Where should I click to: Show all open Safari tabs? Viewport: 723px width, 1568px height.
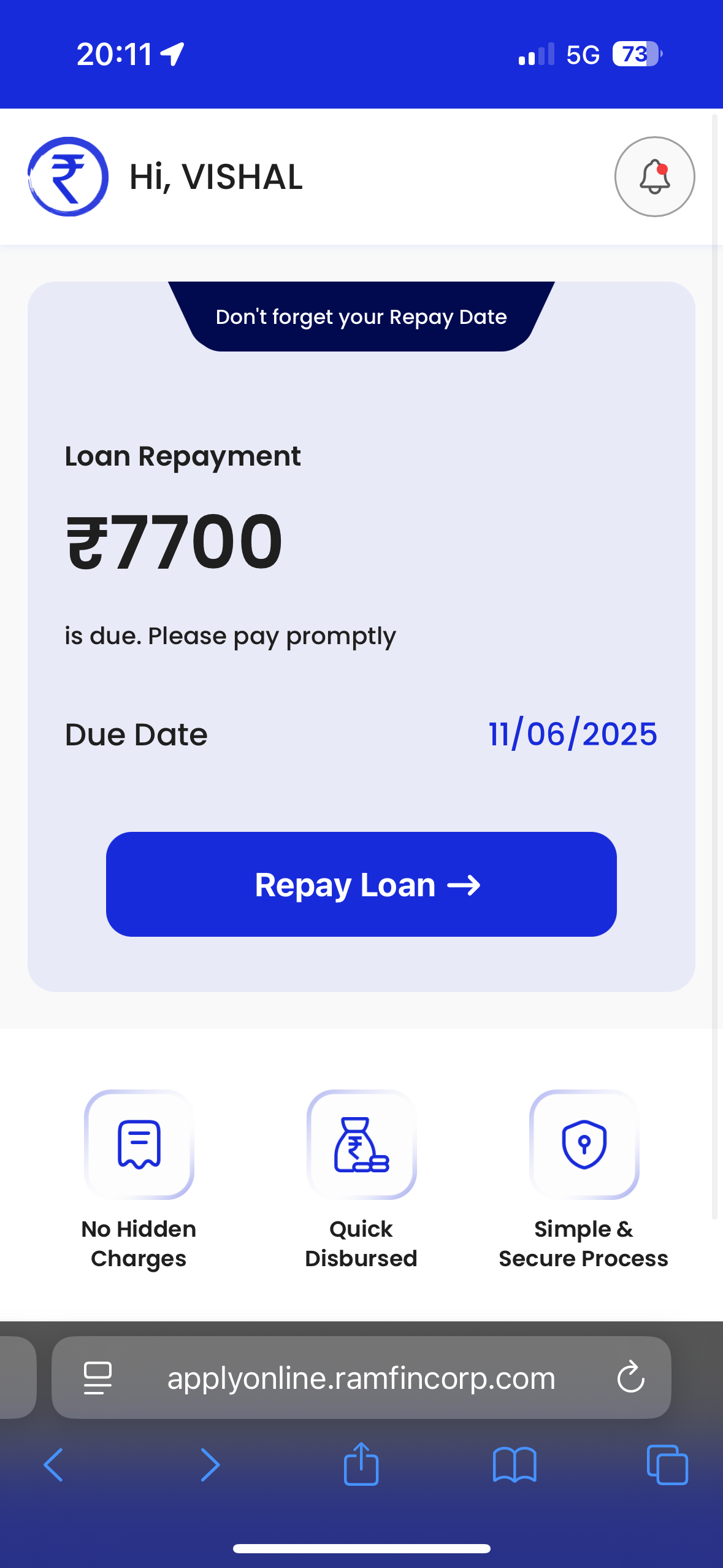click(x=667, y=1465)
